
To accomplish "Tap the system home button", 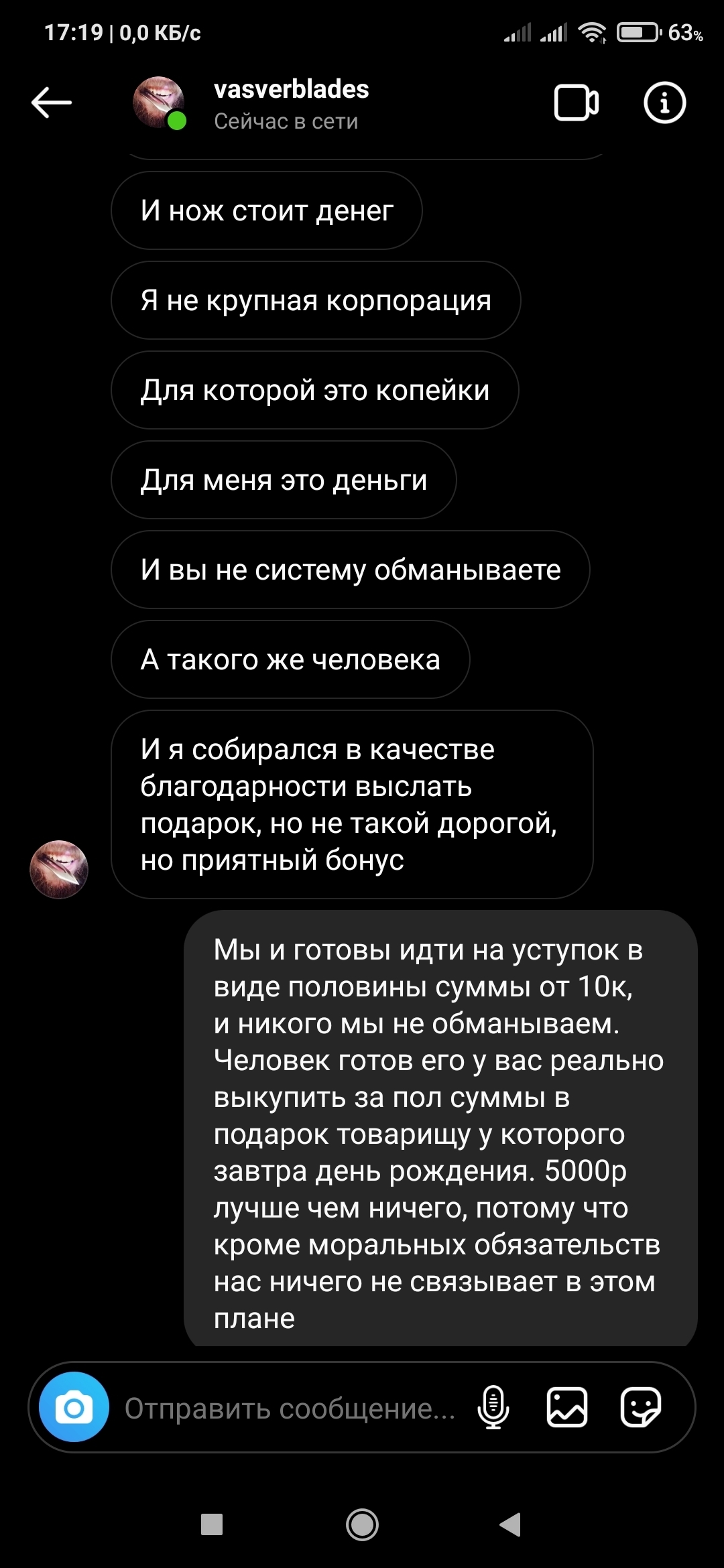I will (x=362, y=1525).
